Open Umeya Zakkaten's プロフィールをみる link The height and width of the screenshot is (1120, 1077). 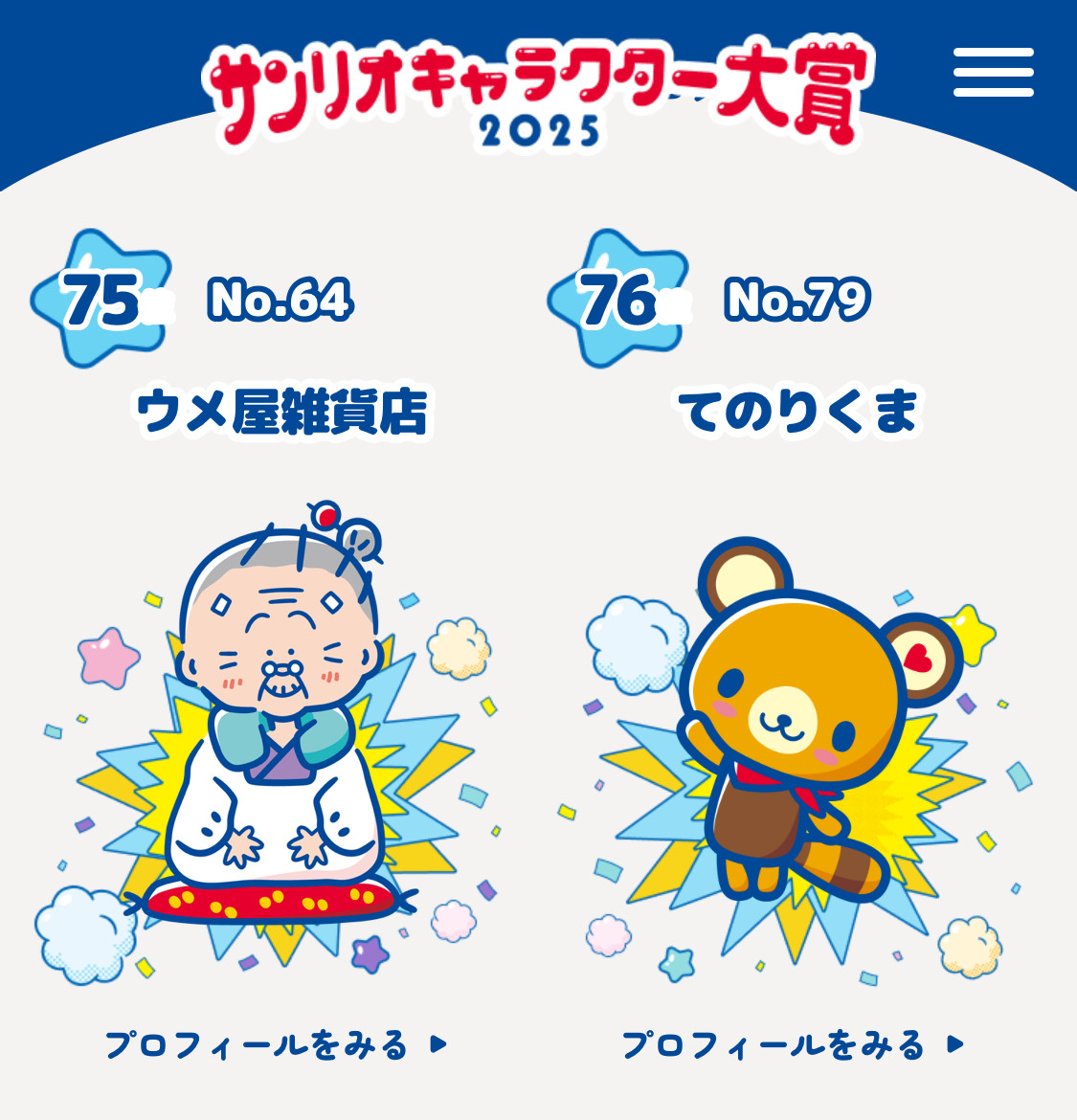pyautogui.click(x=258, y=1046)
